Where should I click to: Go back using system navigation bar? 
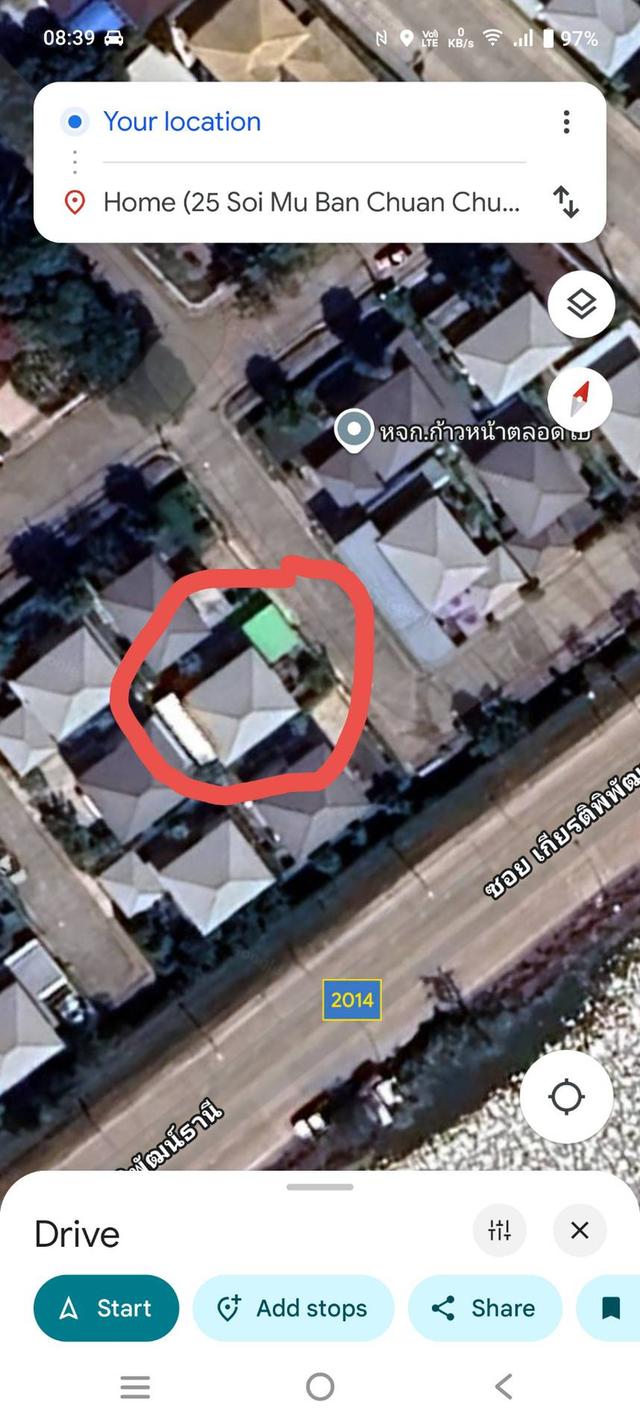click(x=504, y=1386)
